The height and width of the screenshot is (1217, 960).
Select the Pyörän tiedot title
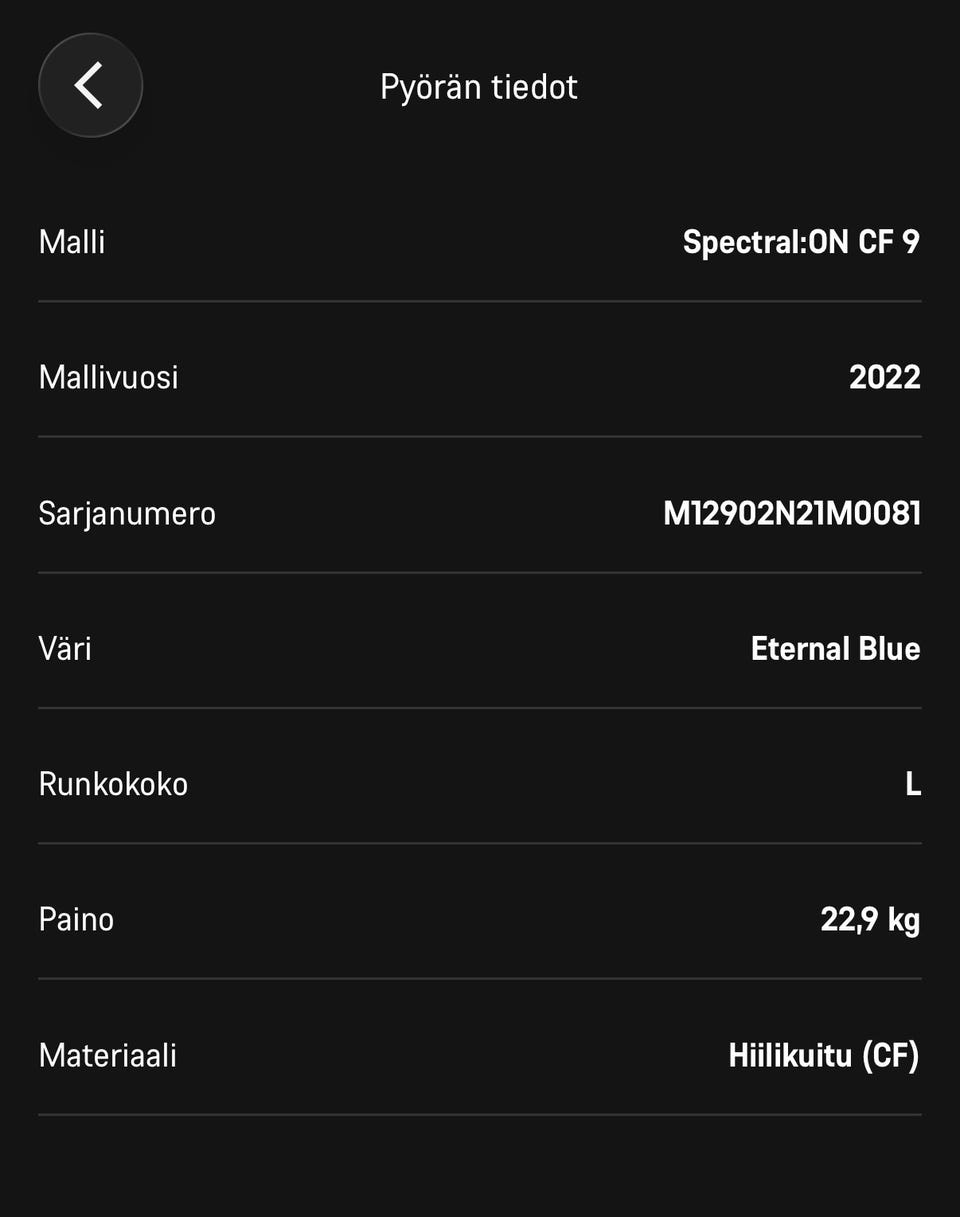(478, 86)
